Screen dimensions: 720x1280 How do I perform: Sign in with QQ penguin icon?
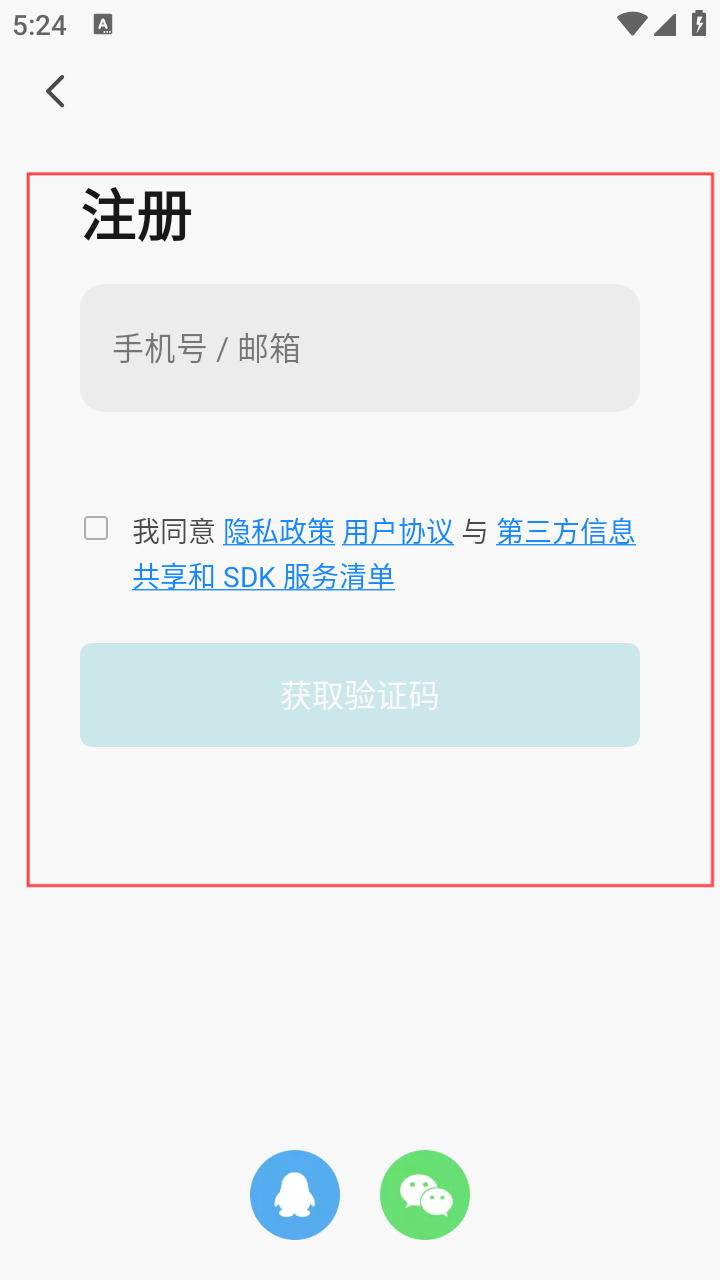click(x=295, y=1195)
